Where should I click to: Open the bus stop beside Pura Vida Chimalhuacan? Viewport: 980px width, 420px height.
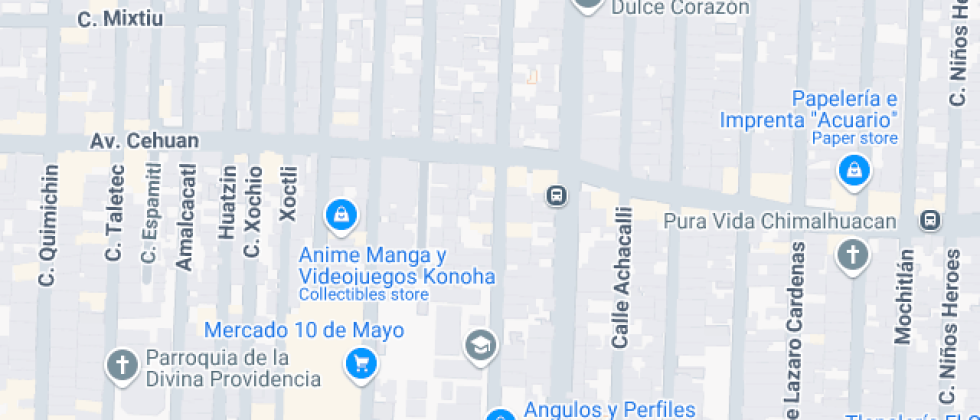pyautogui.click(x=931, y=220)
